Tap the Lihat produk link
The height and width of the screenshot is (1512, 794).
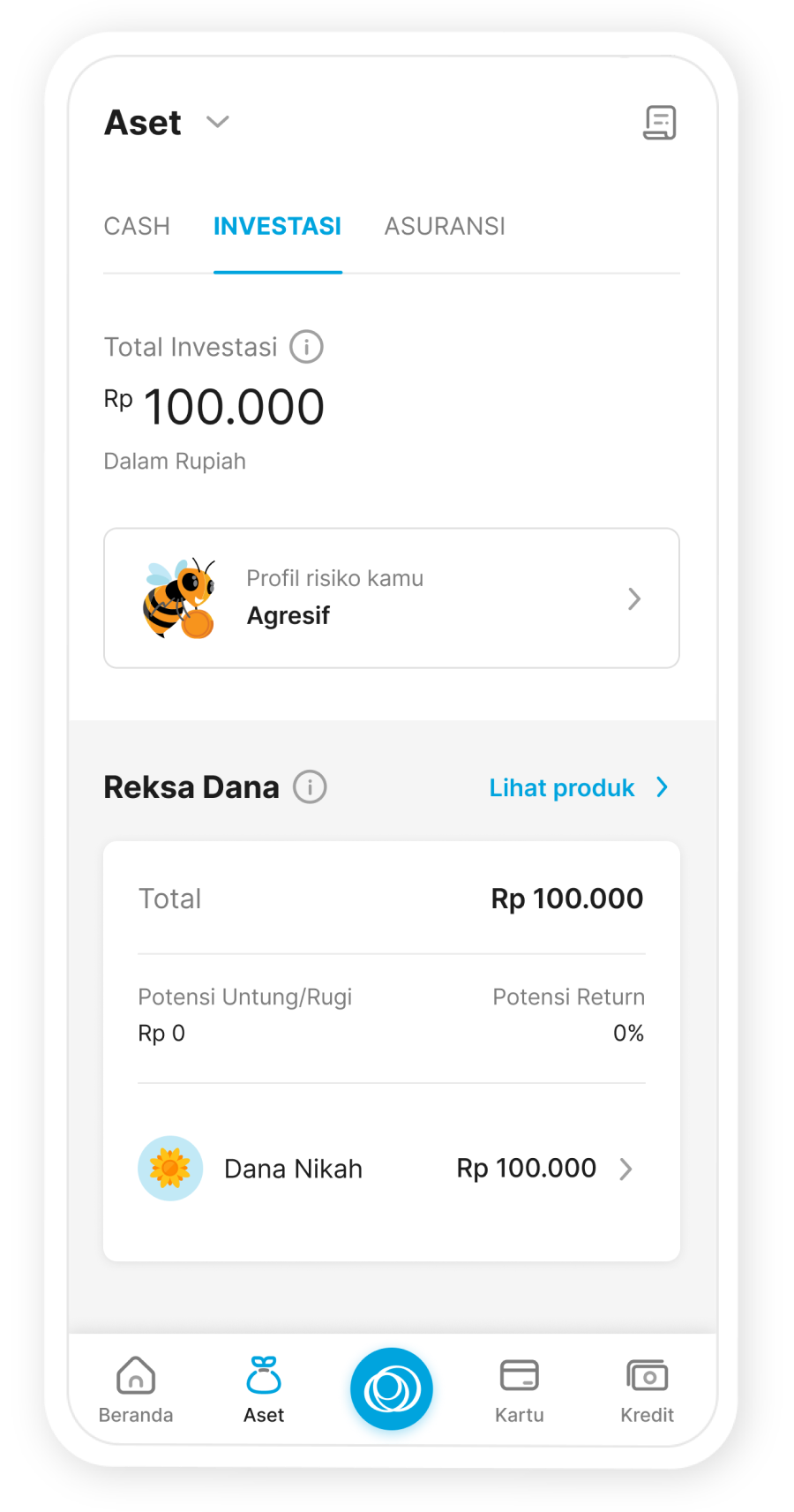(x=578, y=787)
